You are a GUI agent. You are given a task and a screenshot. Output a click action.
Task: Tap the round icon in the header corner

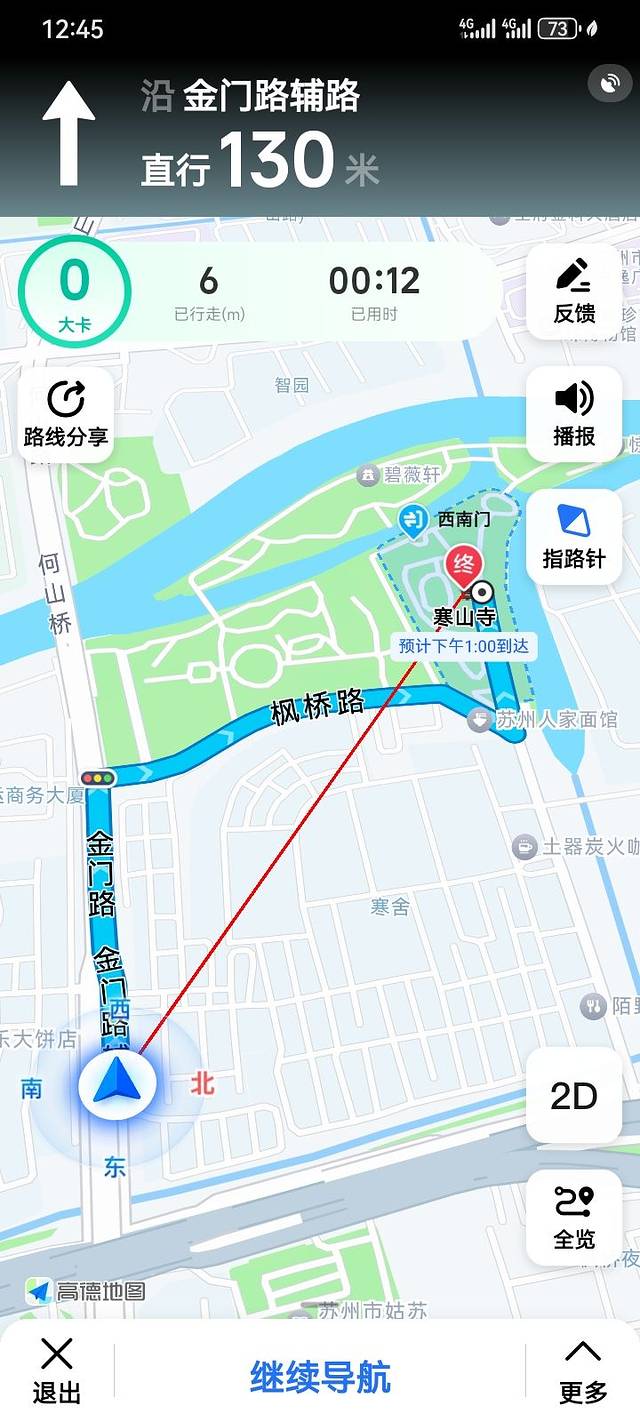(610, 84)
